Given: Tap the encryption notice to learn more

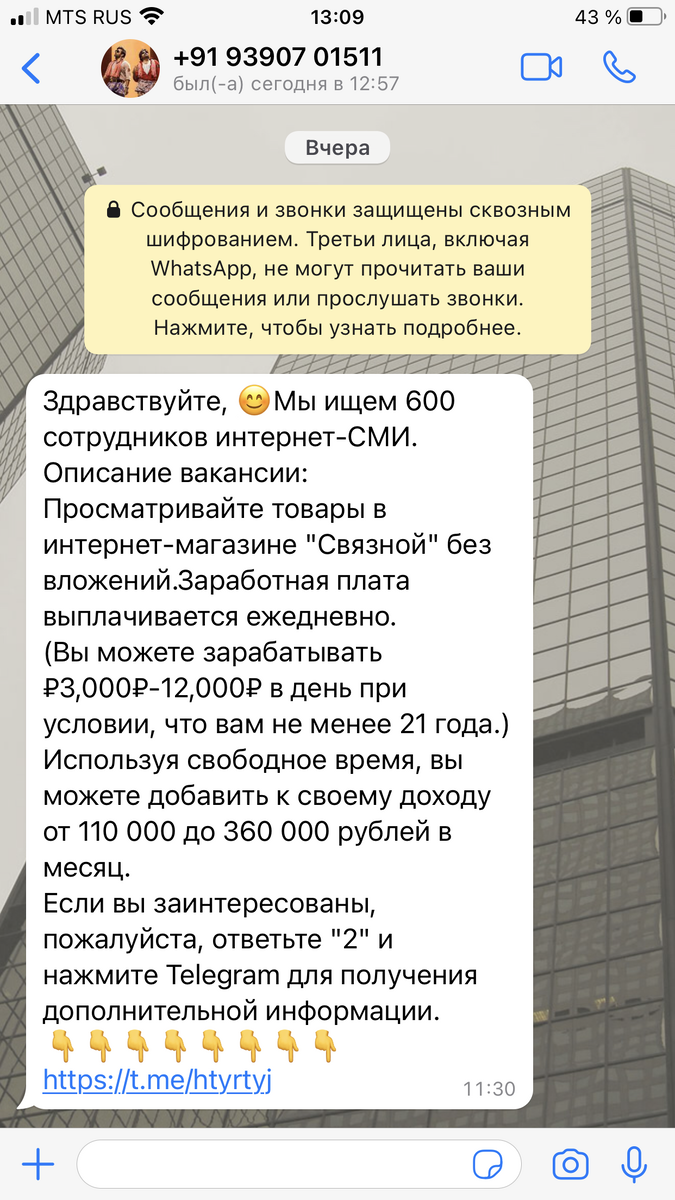Looking at the screenshot, I should click(338, 269).
